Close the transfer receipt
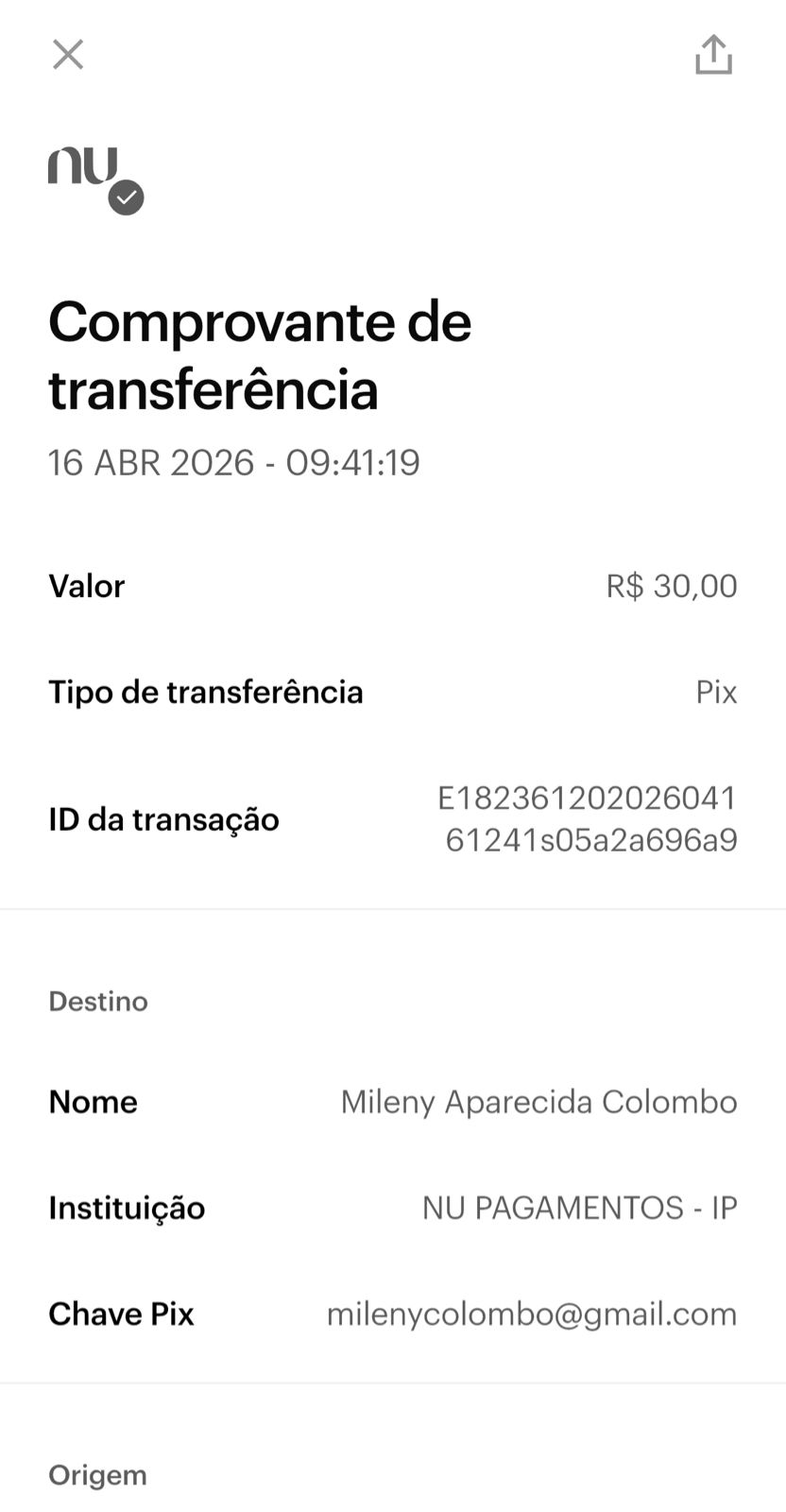 [x=68, y=55]
